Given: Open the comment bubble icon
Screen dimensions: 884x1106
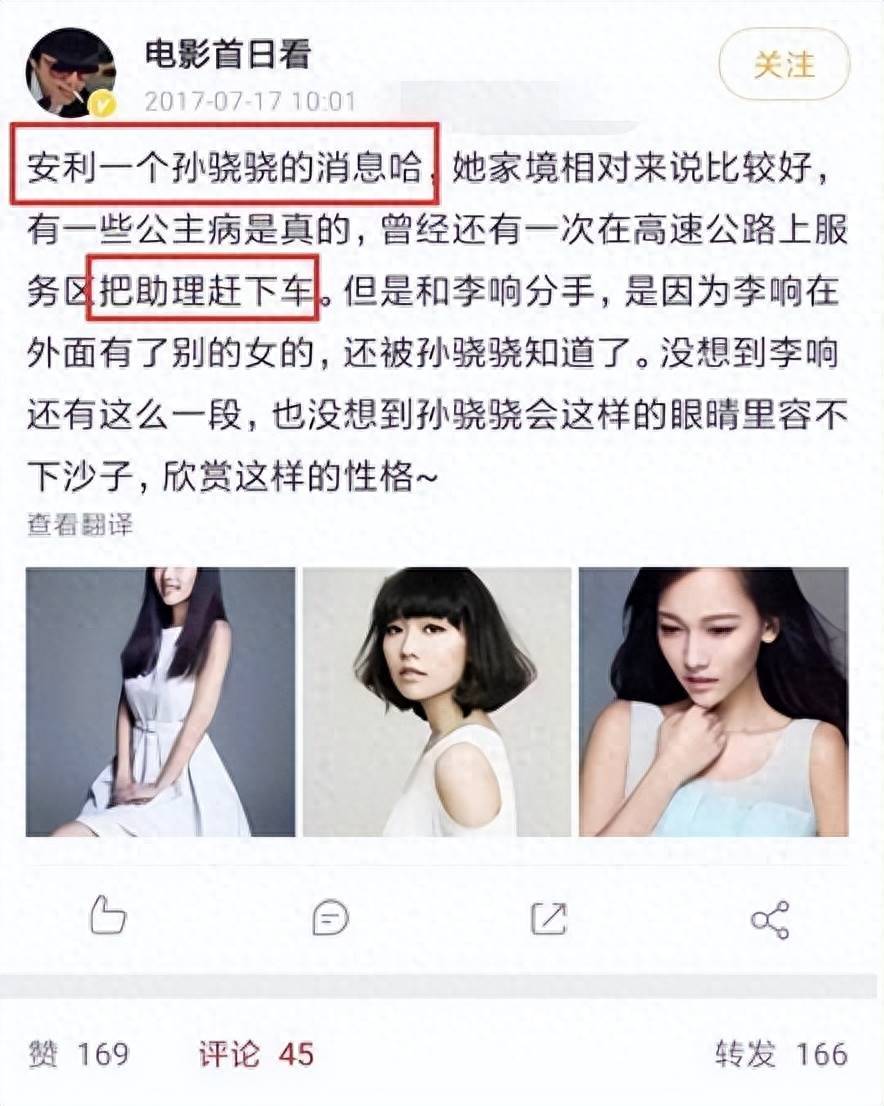Looking at the screenshot, I should tap(330, 916).
